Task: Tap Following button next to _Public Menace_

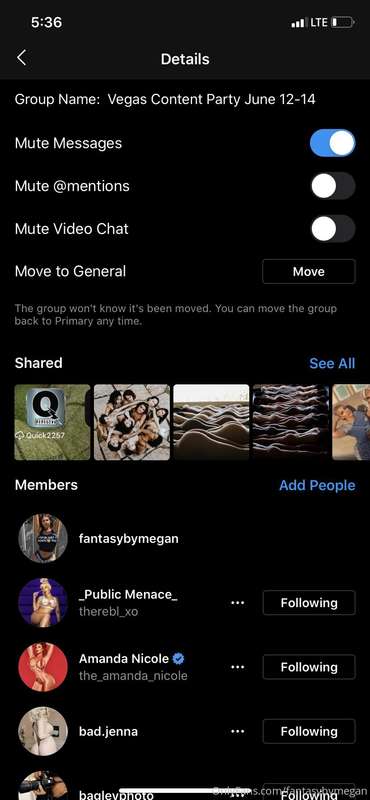Action: (x=309, y=603)
